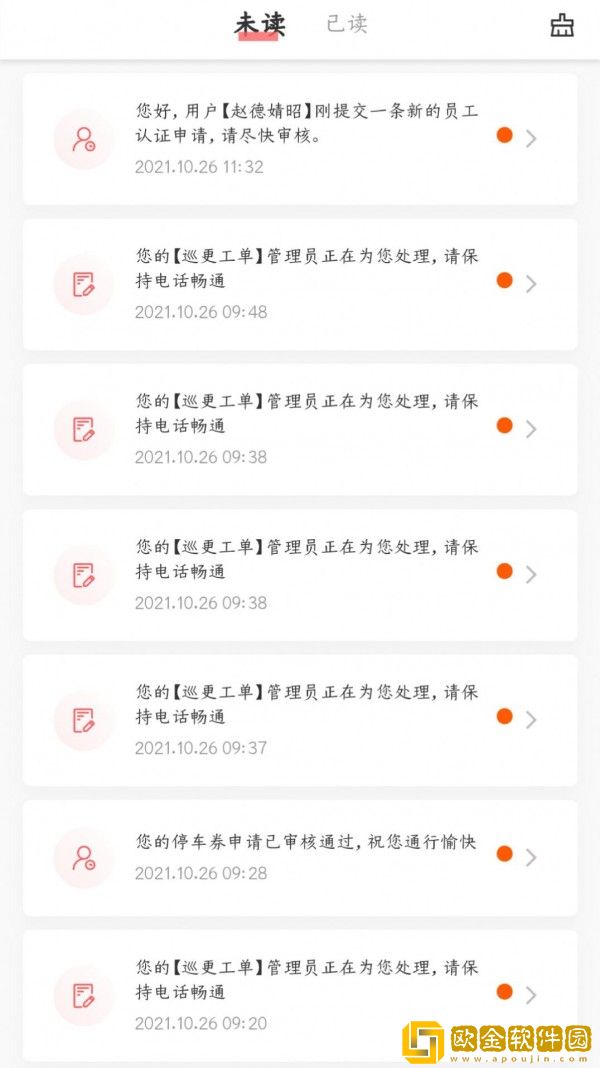This screenshot has width=600, height=1068.
Task: Switch to the 已读 tab
Action: [347, 25]
